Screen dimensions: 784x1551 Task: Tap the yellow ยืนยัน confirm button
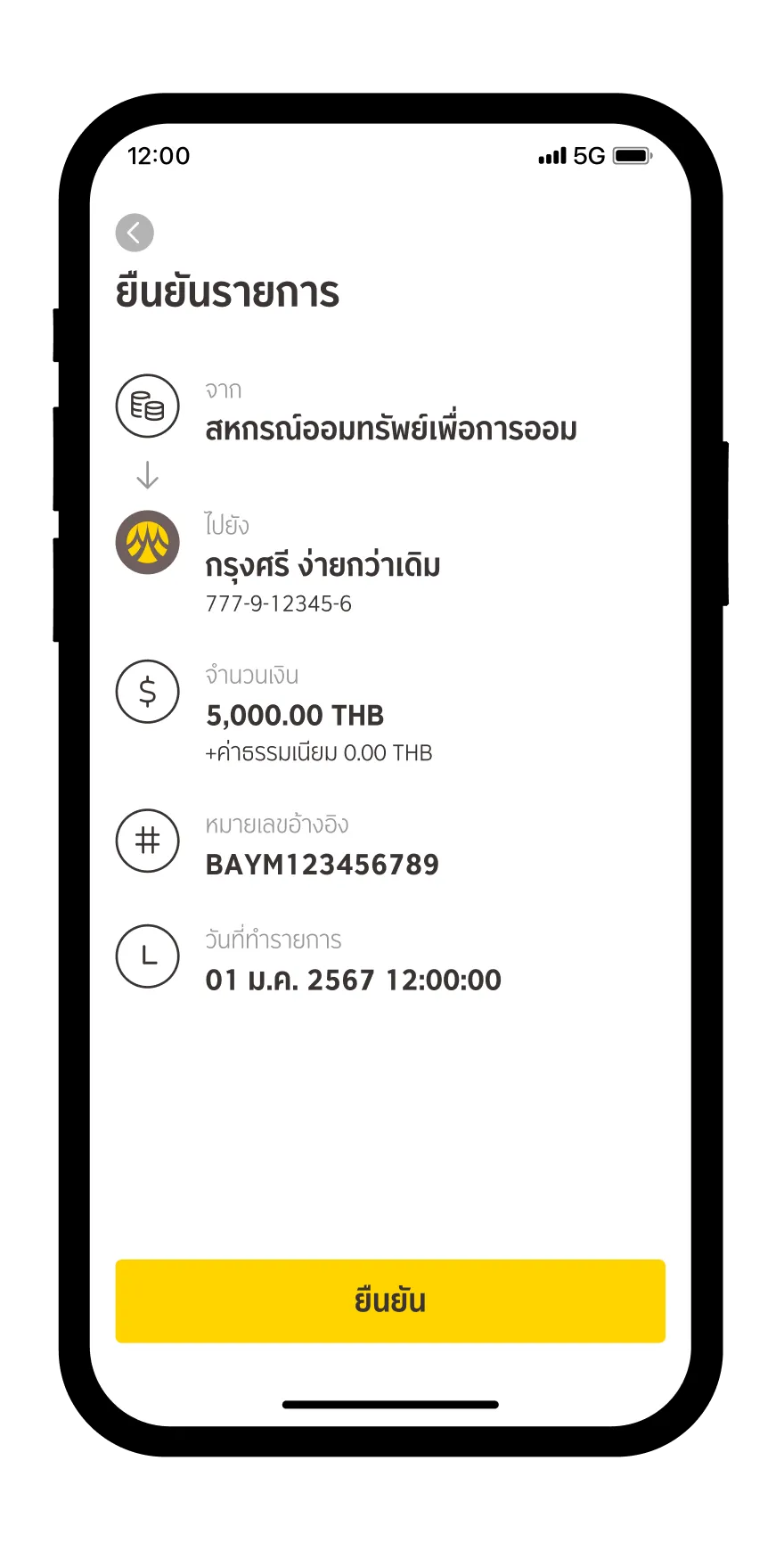pos(390,1301)
